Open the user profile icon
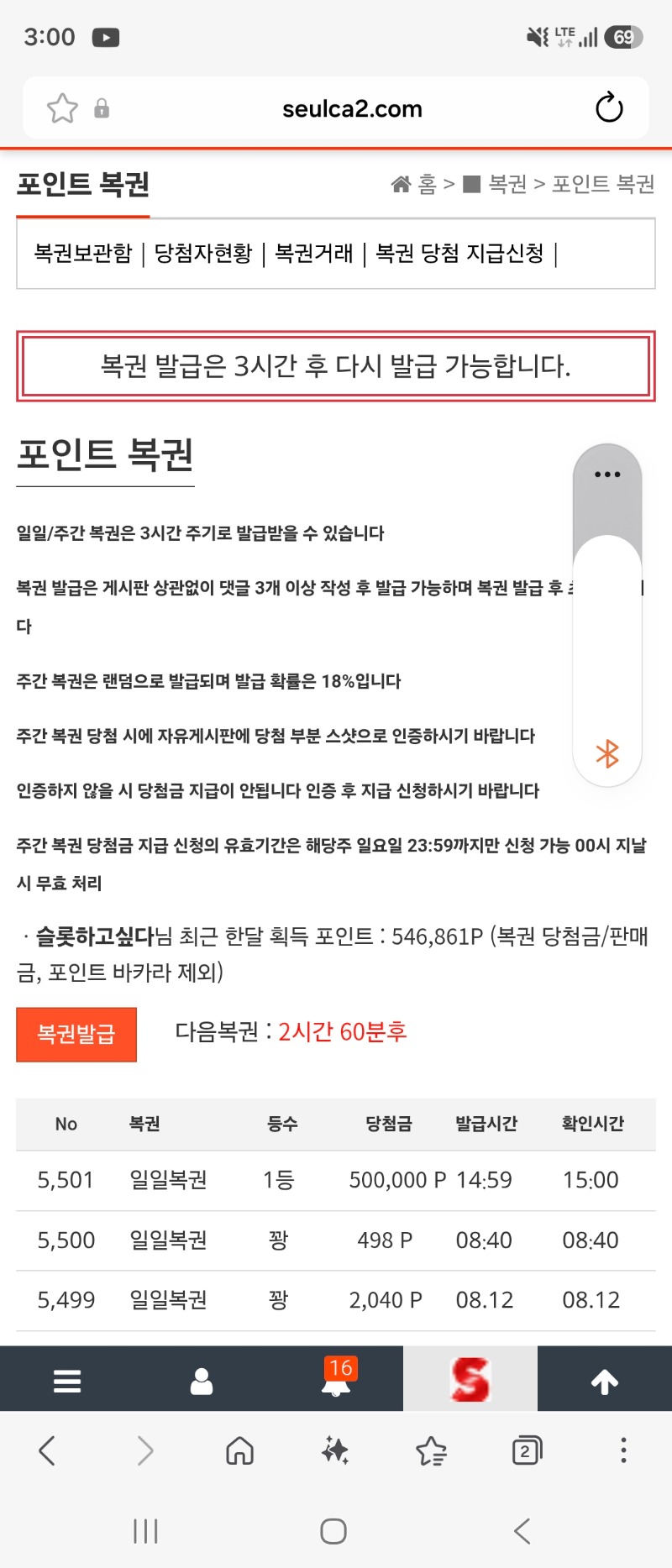The height and width of the screenshot is (1568, 672). [202, 1381]
